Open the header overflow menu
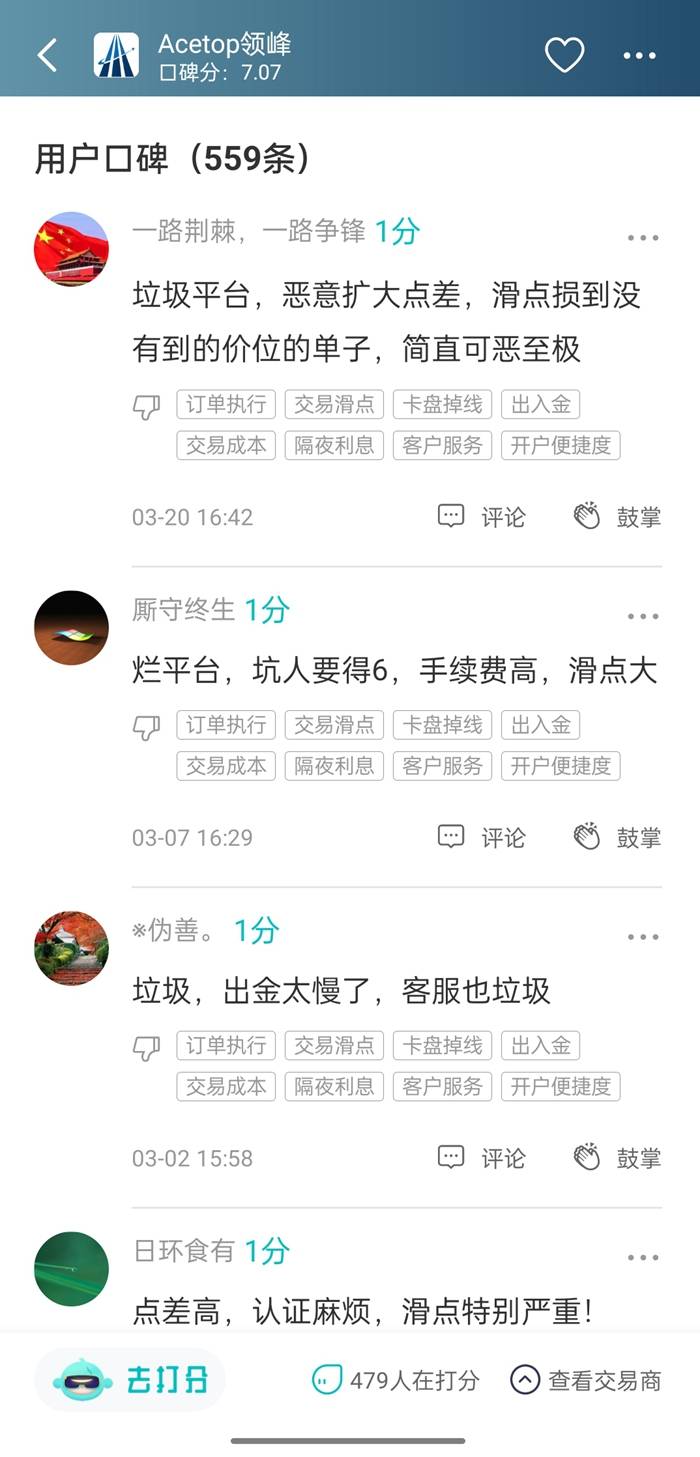This screenshot has height=1457, width=700. tap(640, 55)
